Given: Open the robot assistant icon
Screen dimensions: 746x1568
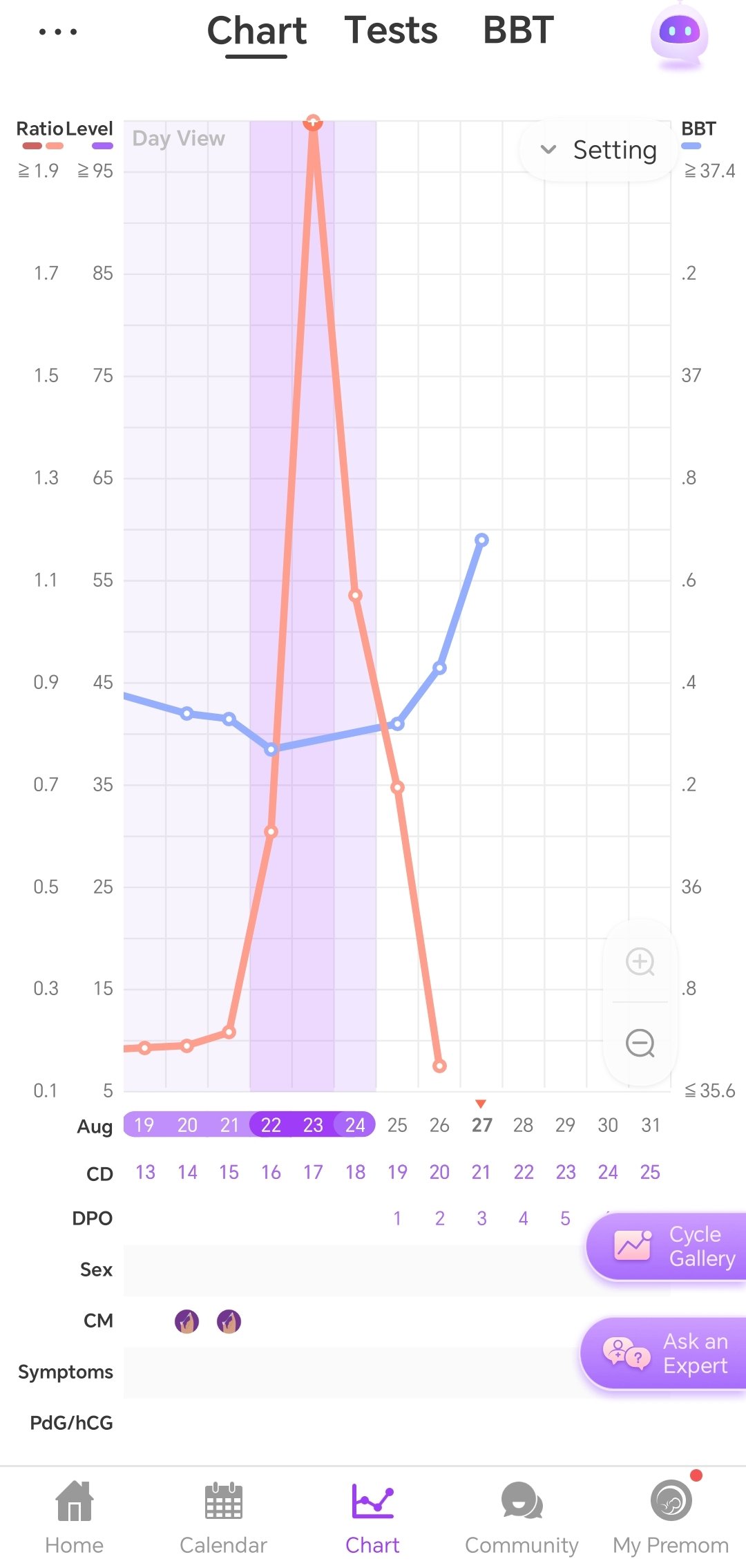Looking at the screenshot, I should coord(679,35).
